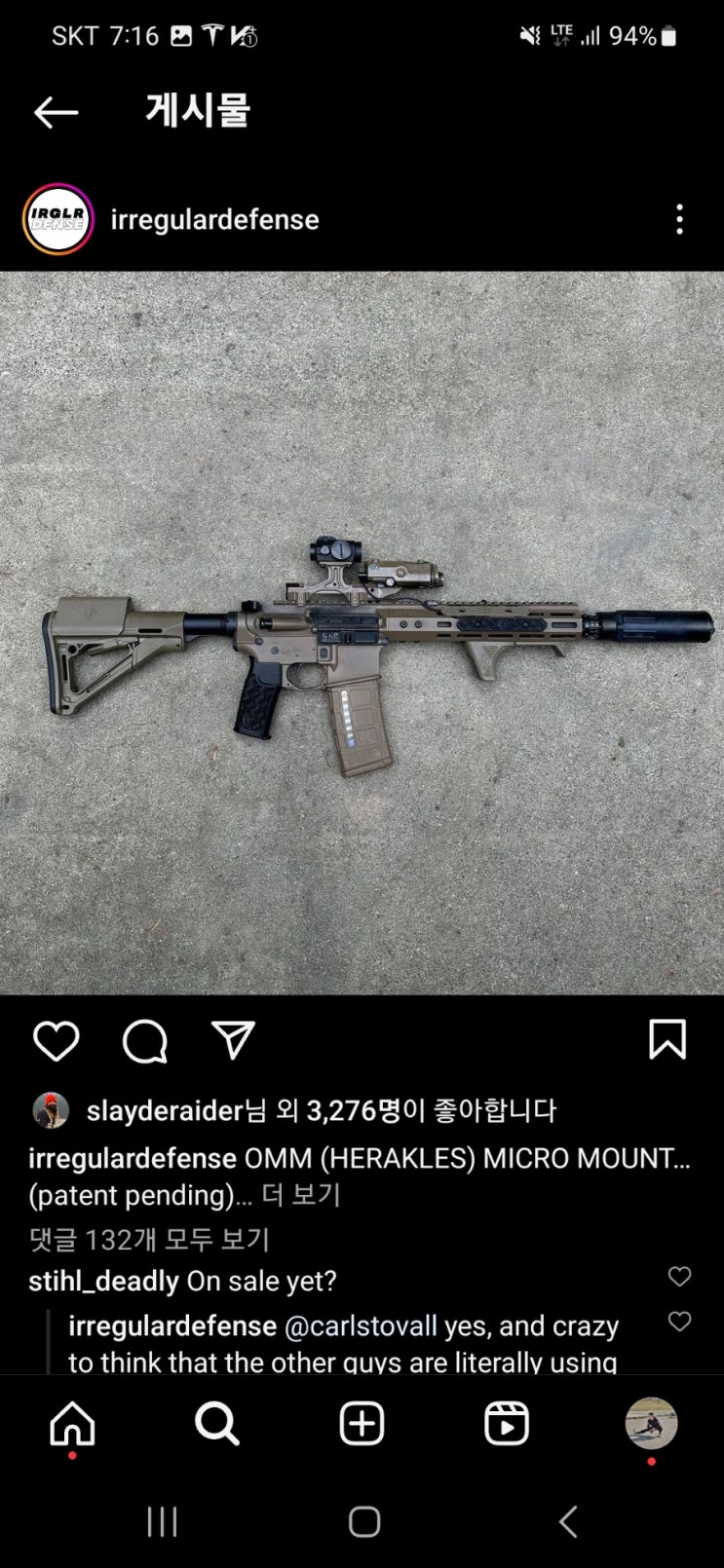Open your profile thumbnail in bottom bar

651,1424
